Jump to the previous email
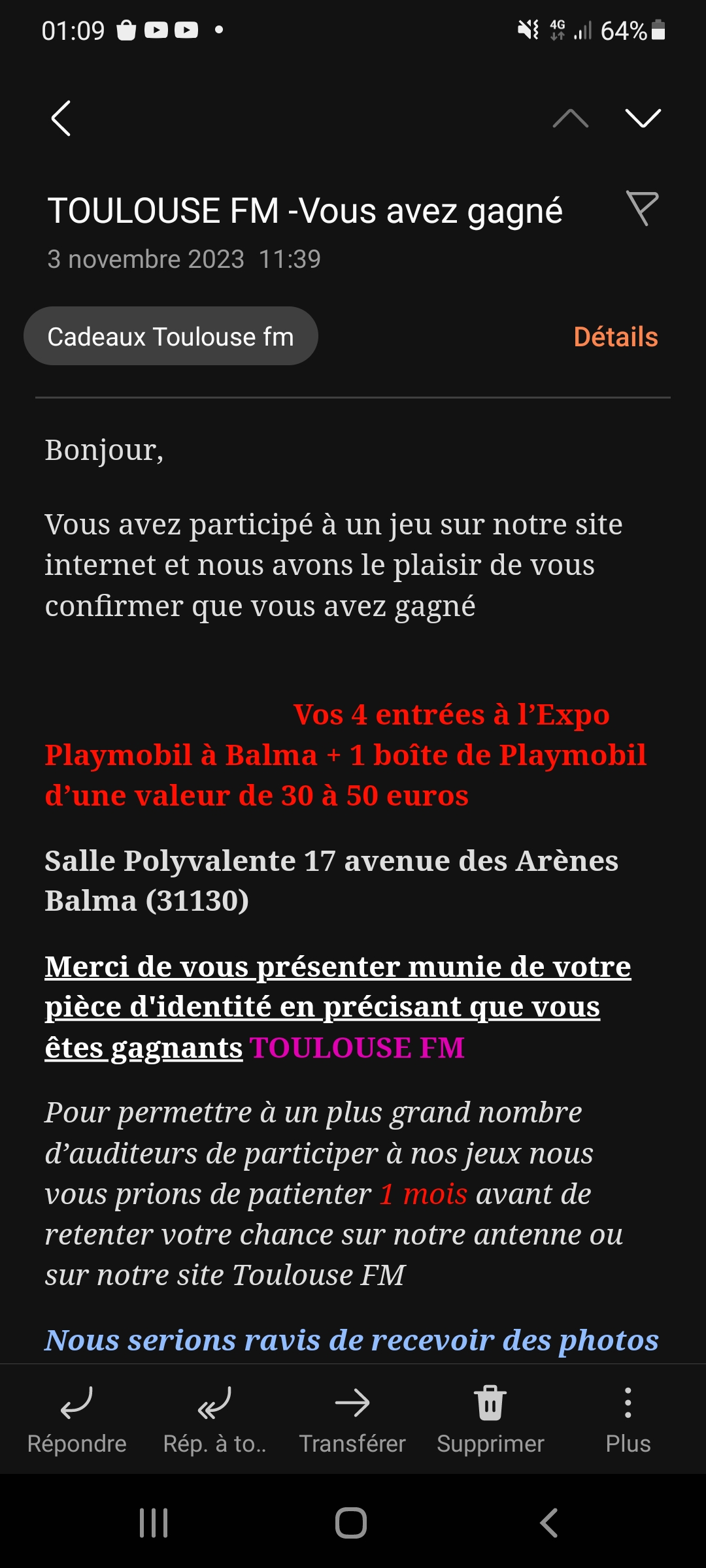 point(570,118)
